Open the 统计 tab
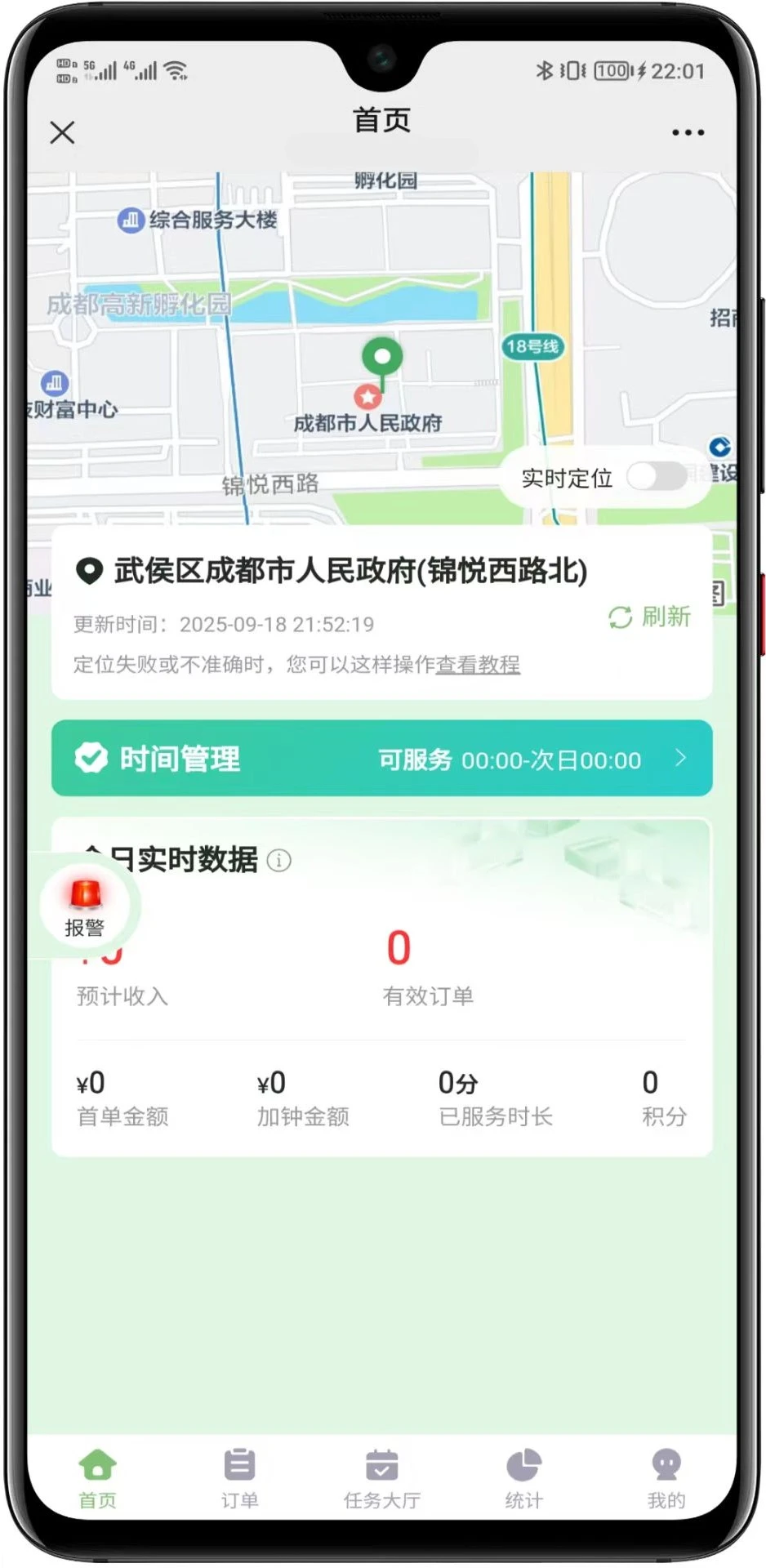This screenshot has height=1568, width=766. click(x=523, y=1477)
